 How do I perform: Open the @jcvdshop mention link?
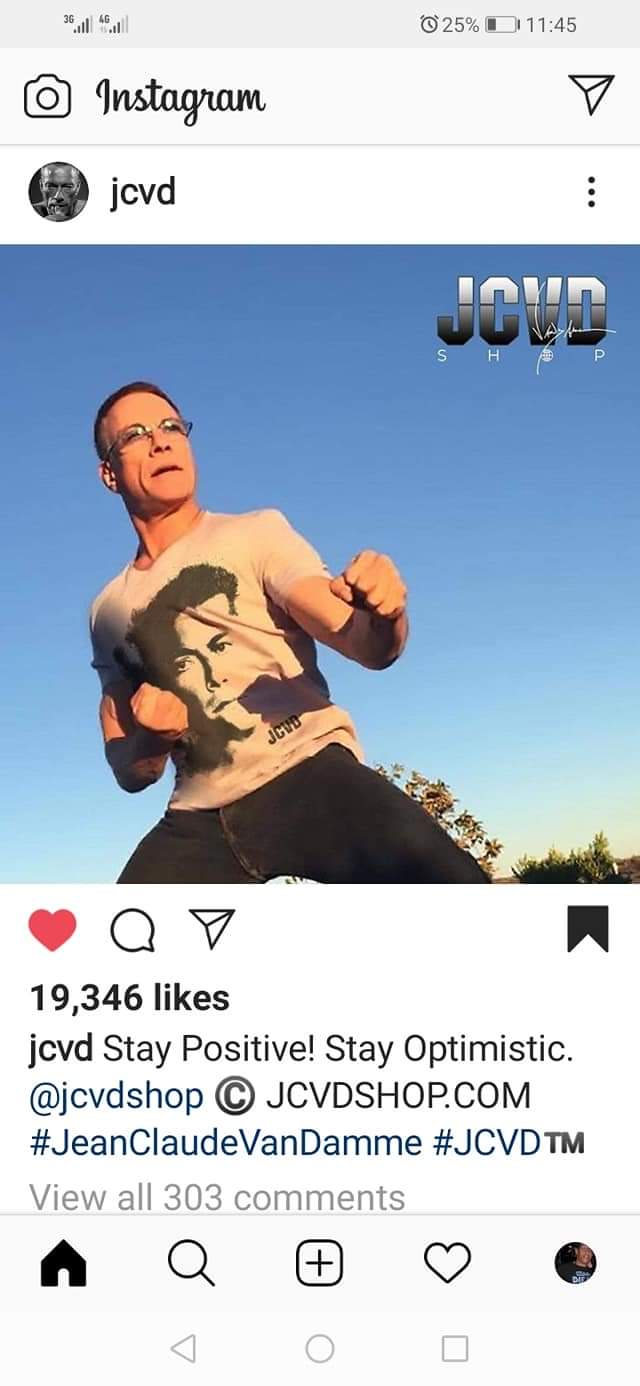click(x=116, y=1095)
